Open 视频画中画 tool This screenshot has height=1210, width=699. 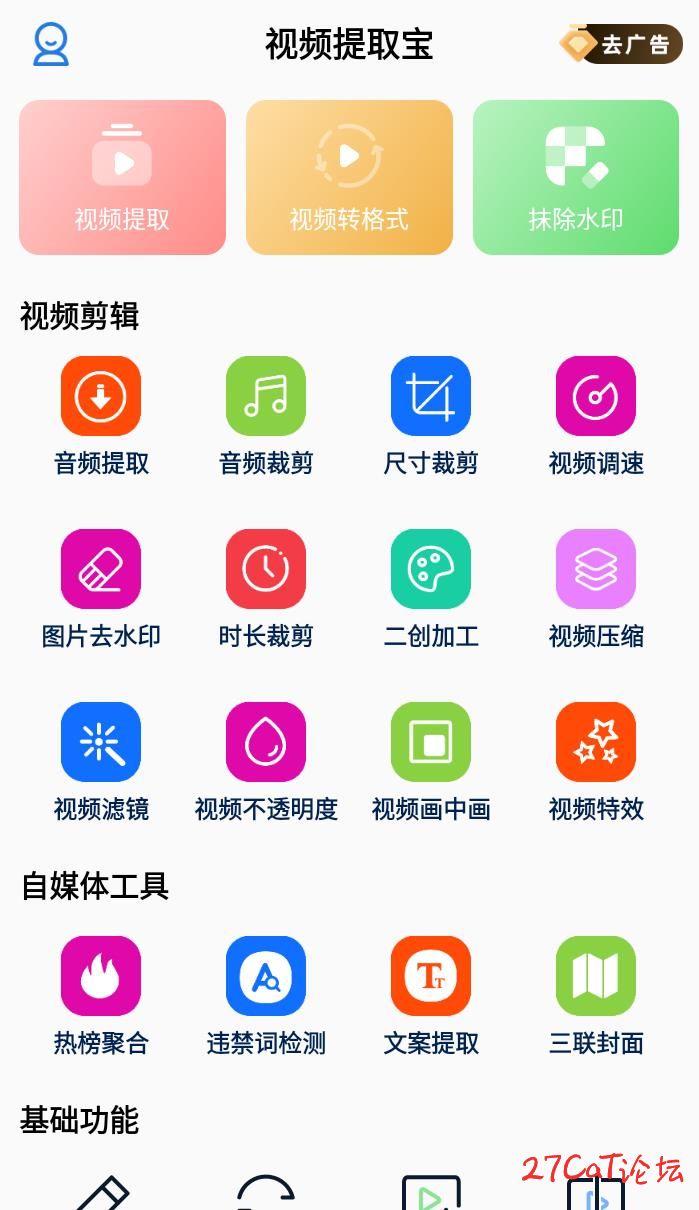pos(431,743)
